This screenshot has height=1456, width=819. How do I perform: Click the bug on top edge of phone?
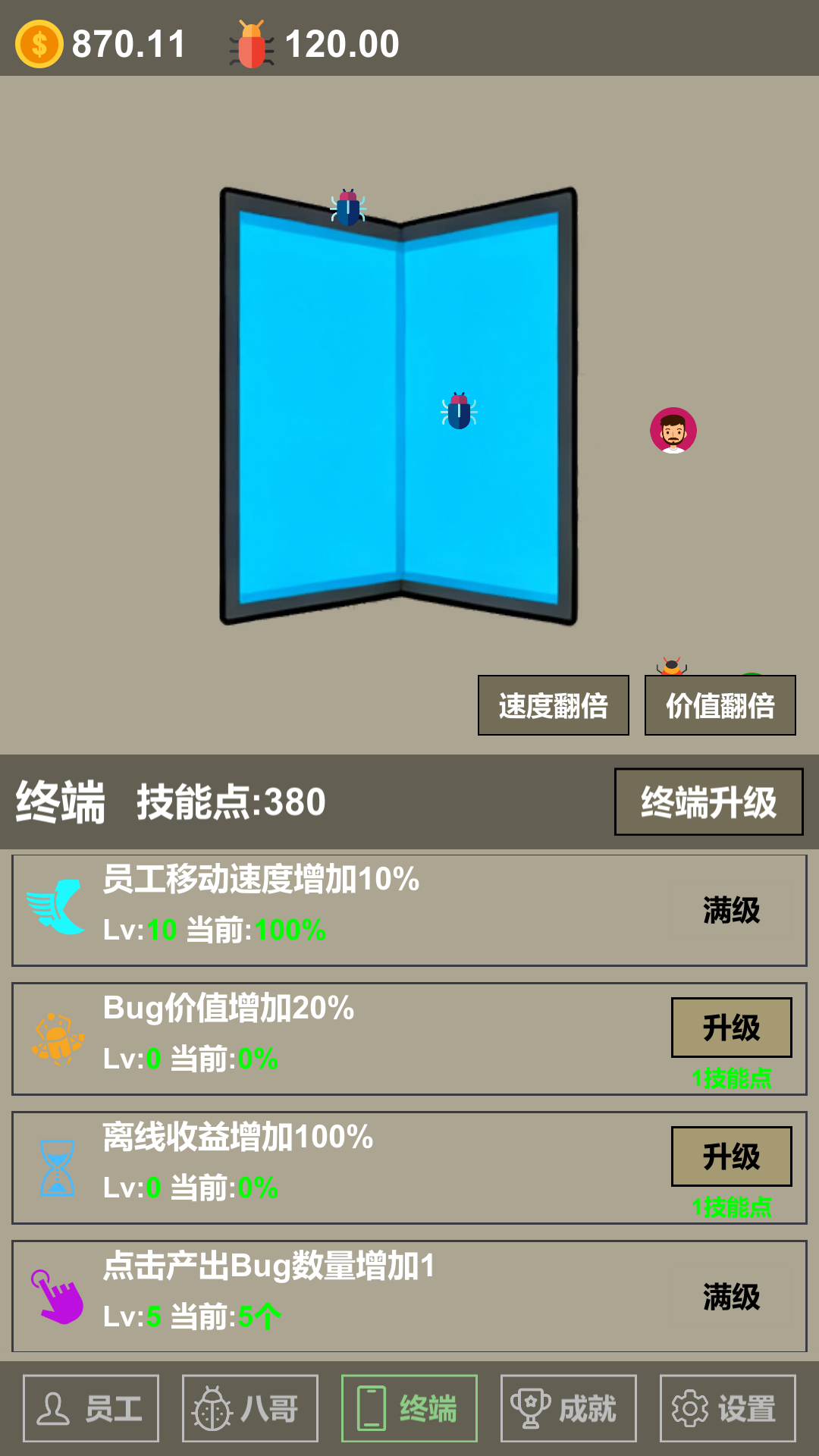(348, 206)
